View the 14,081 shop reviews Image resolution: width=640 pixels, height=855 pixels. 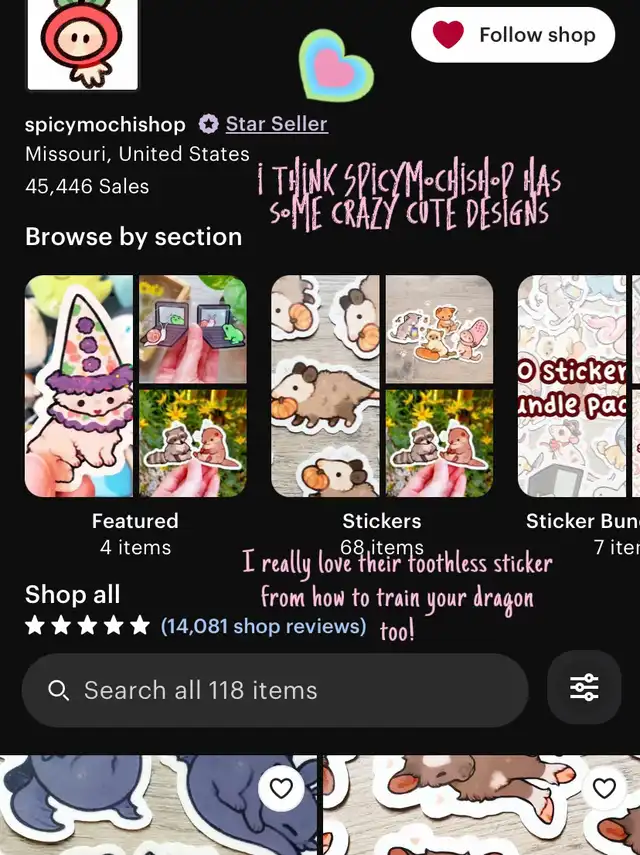263,626
